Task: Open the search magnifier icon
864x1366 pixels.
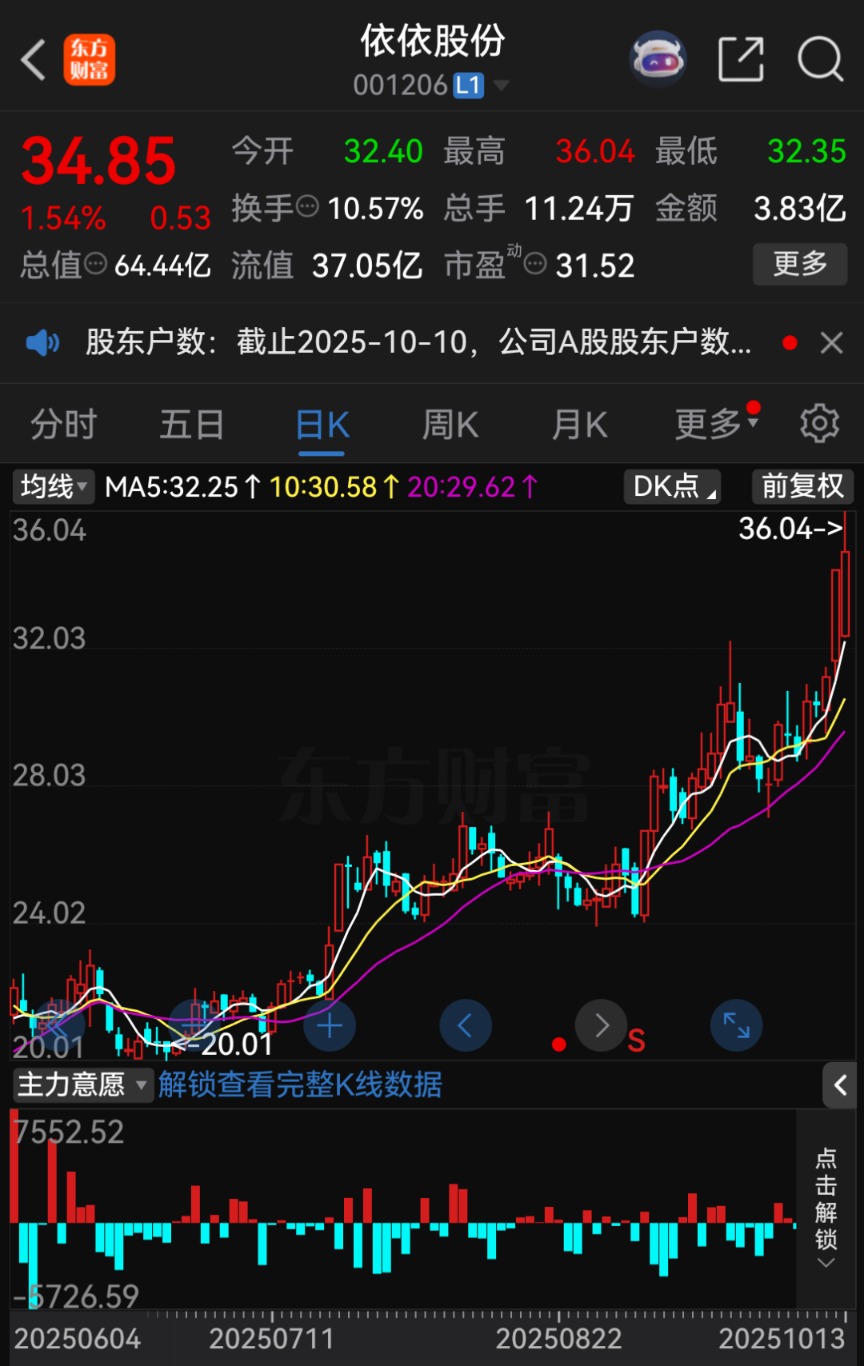Action: (x=820, y=60)
